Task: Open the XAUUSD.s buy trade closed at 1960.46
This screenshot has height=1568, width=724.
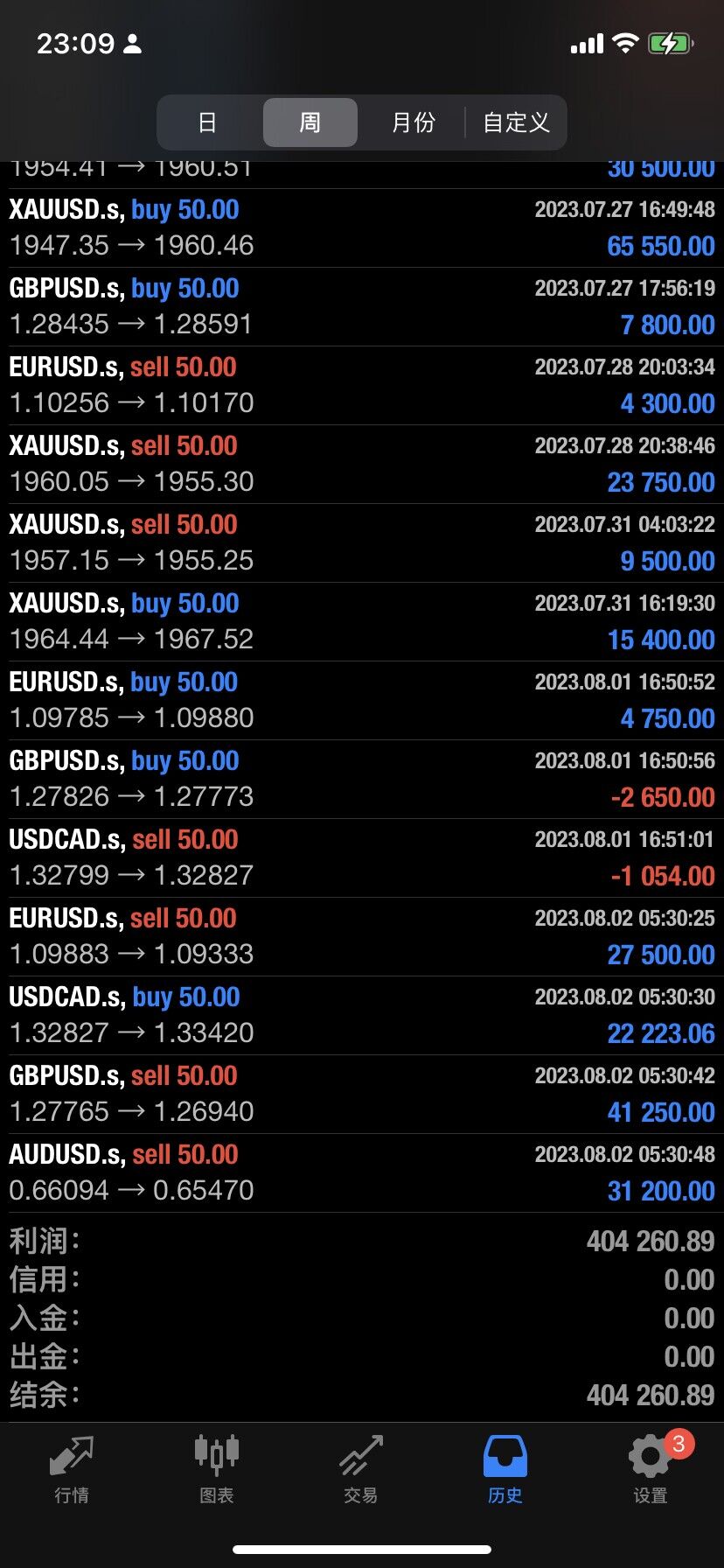Action: point(362,227)
